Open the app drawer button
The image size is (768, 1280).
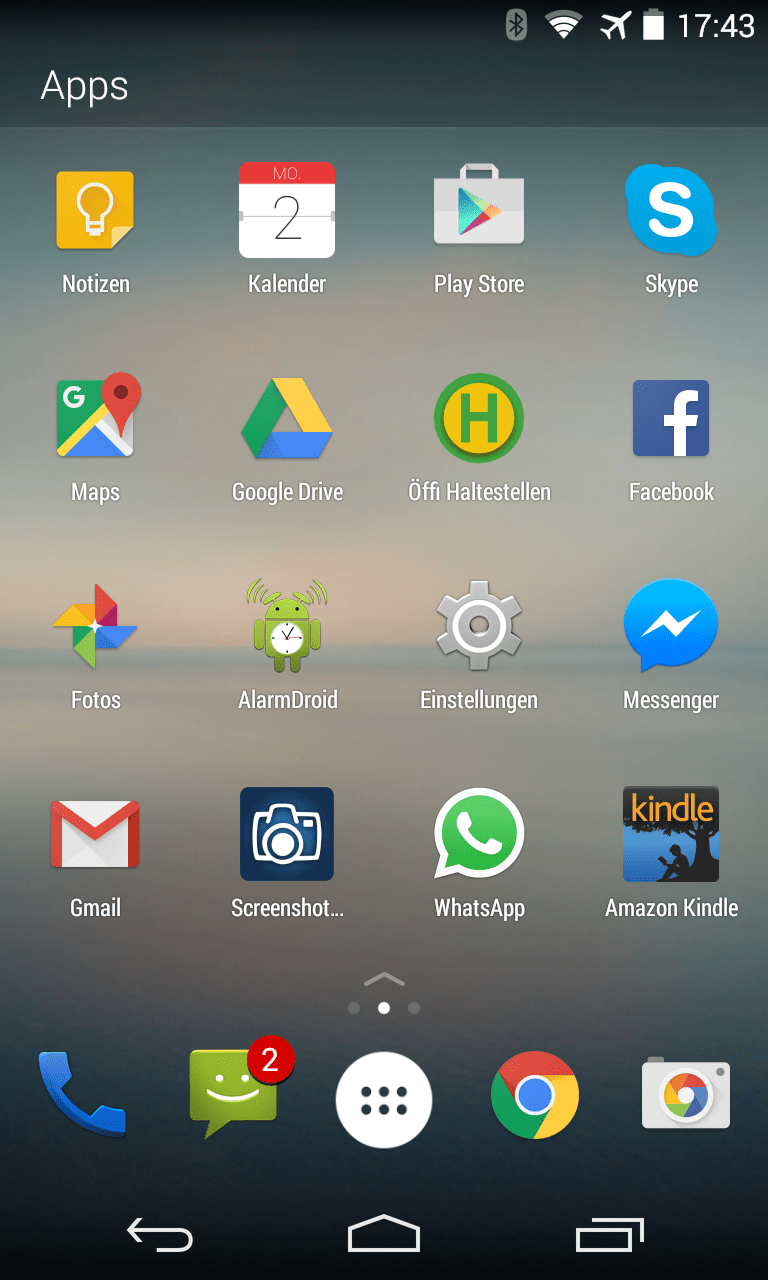384,1099
